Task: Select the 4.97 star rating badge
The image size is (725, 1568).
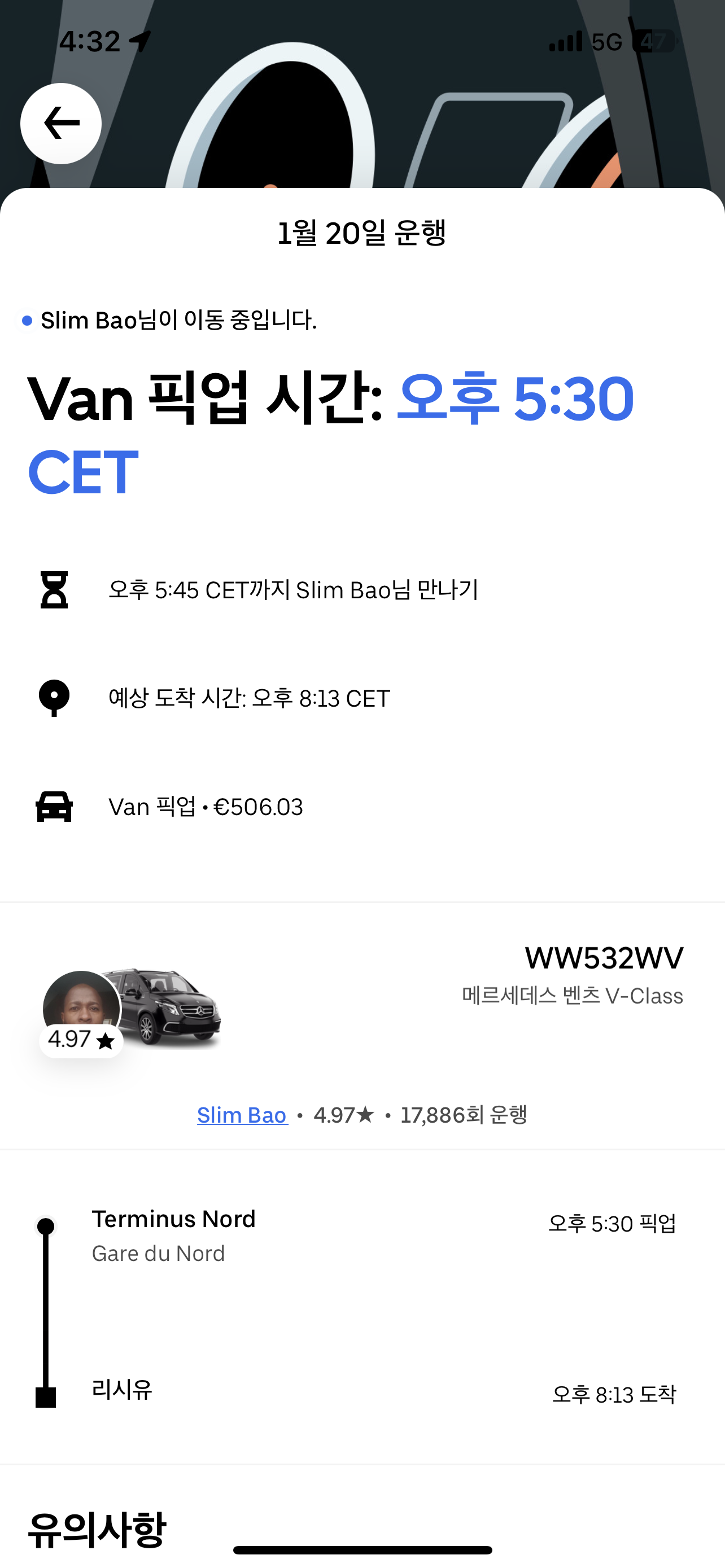Action: pos(81,1039)
